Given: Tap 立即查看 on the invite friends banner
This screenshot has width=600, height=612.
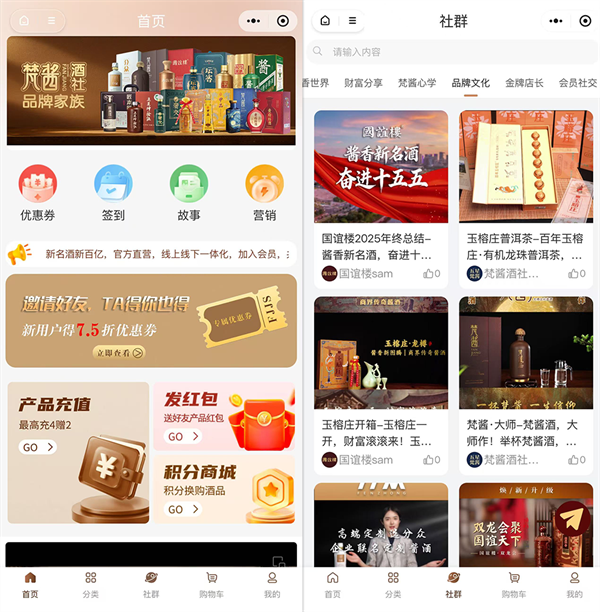Looking at the screenshot, I should click(x=120, y=352).
